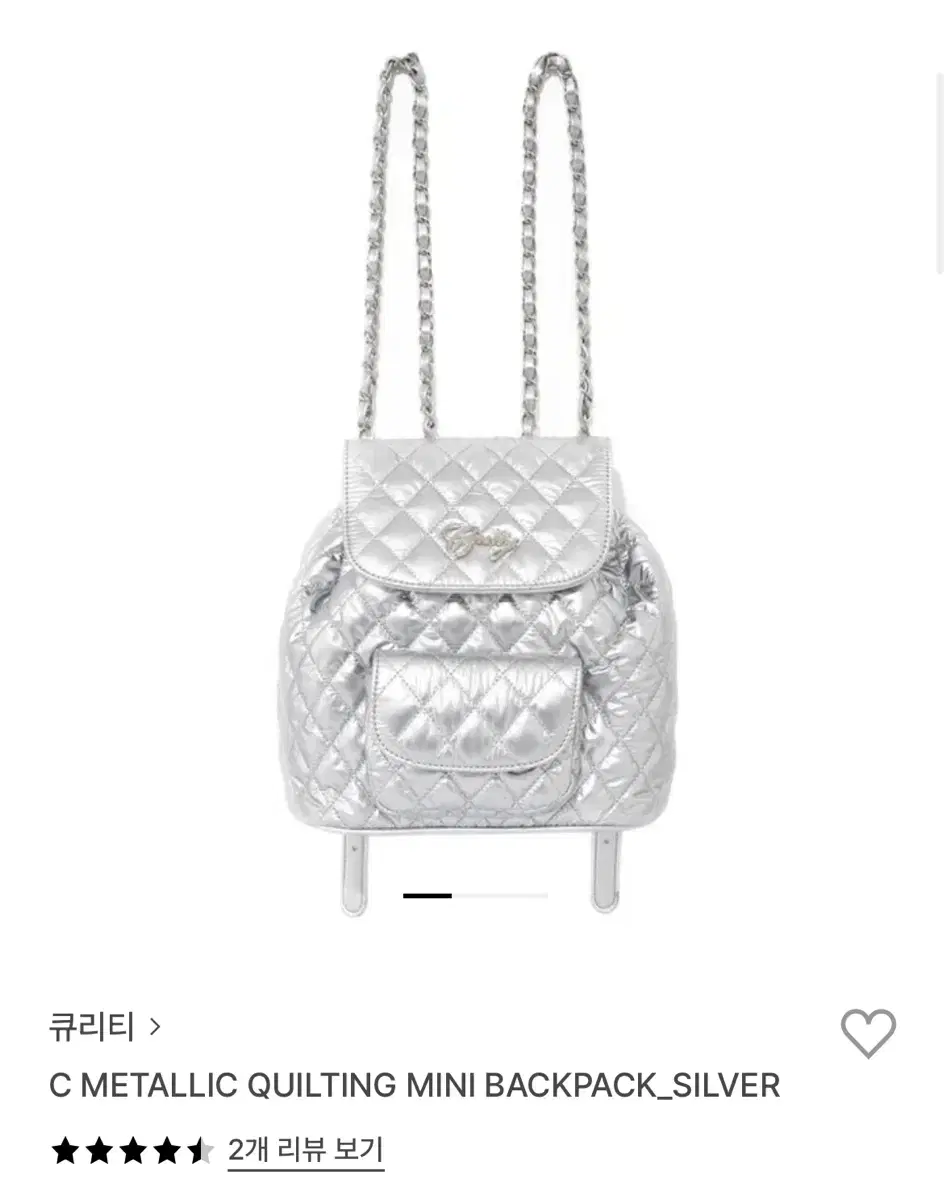
Task: Open the 2개 리뷰 보기 reviews link
Action: tap(305, 1152)
